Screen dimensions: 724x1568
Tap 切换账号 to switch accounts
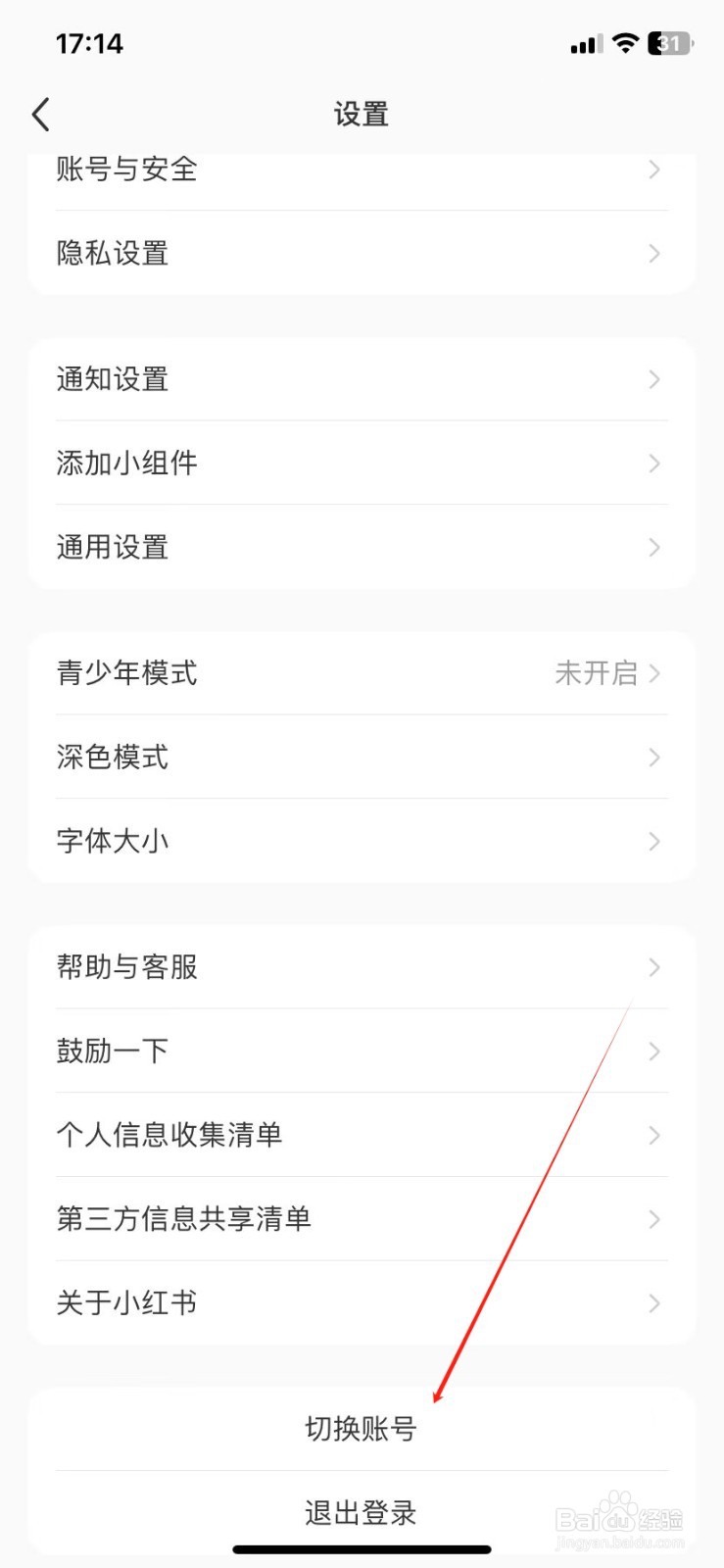(x=362, y=1429)
